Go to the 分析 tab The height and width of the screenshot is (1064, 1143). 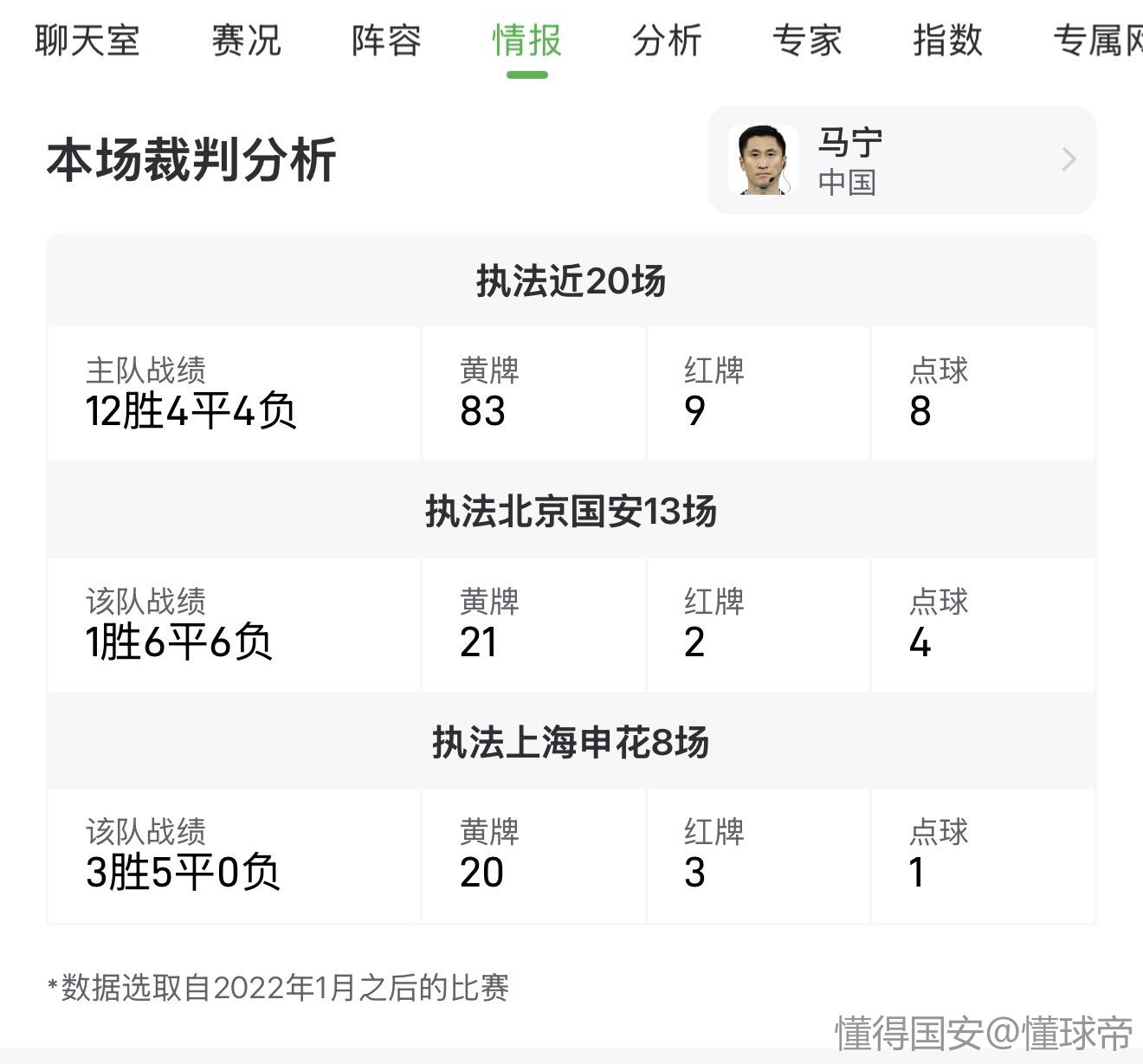[667, 41]
